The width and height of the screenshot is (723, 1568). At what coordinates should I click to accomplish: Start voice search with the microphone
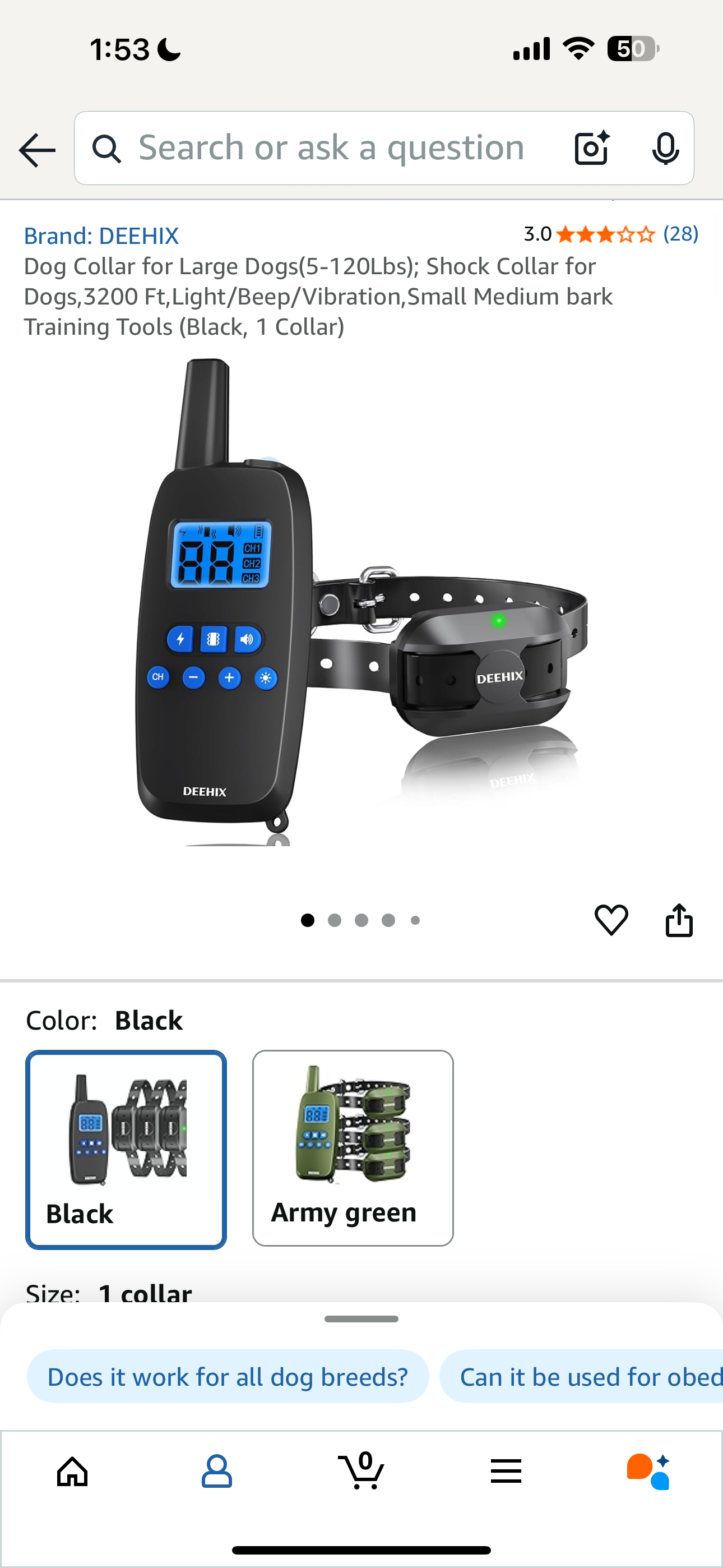pos(665,148)
